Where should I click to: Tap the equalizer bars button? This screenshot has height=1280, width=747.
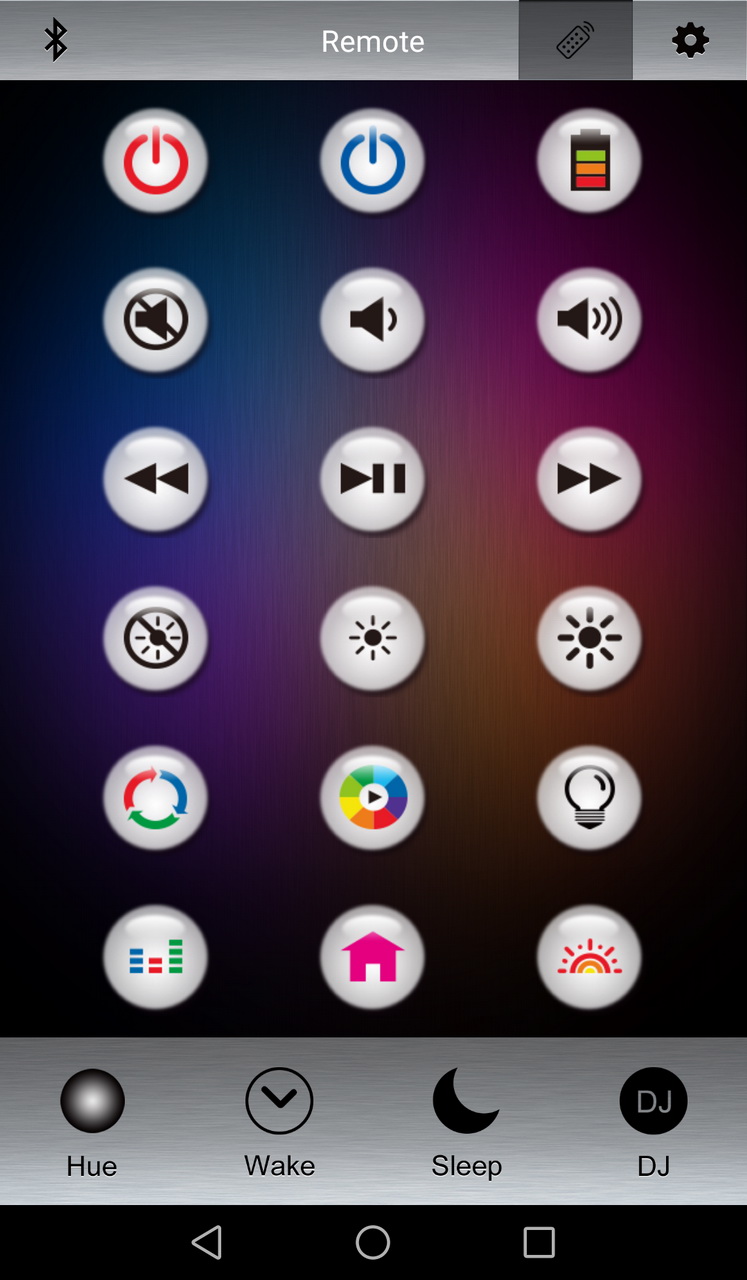pyautogui.click(x=155, y=957)
